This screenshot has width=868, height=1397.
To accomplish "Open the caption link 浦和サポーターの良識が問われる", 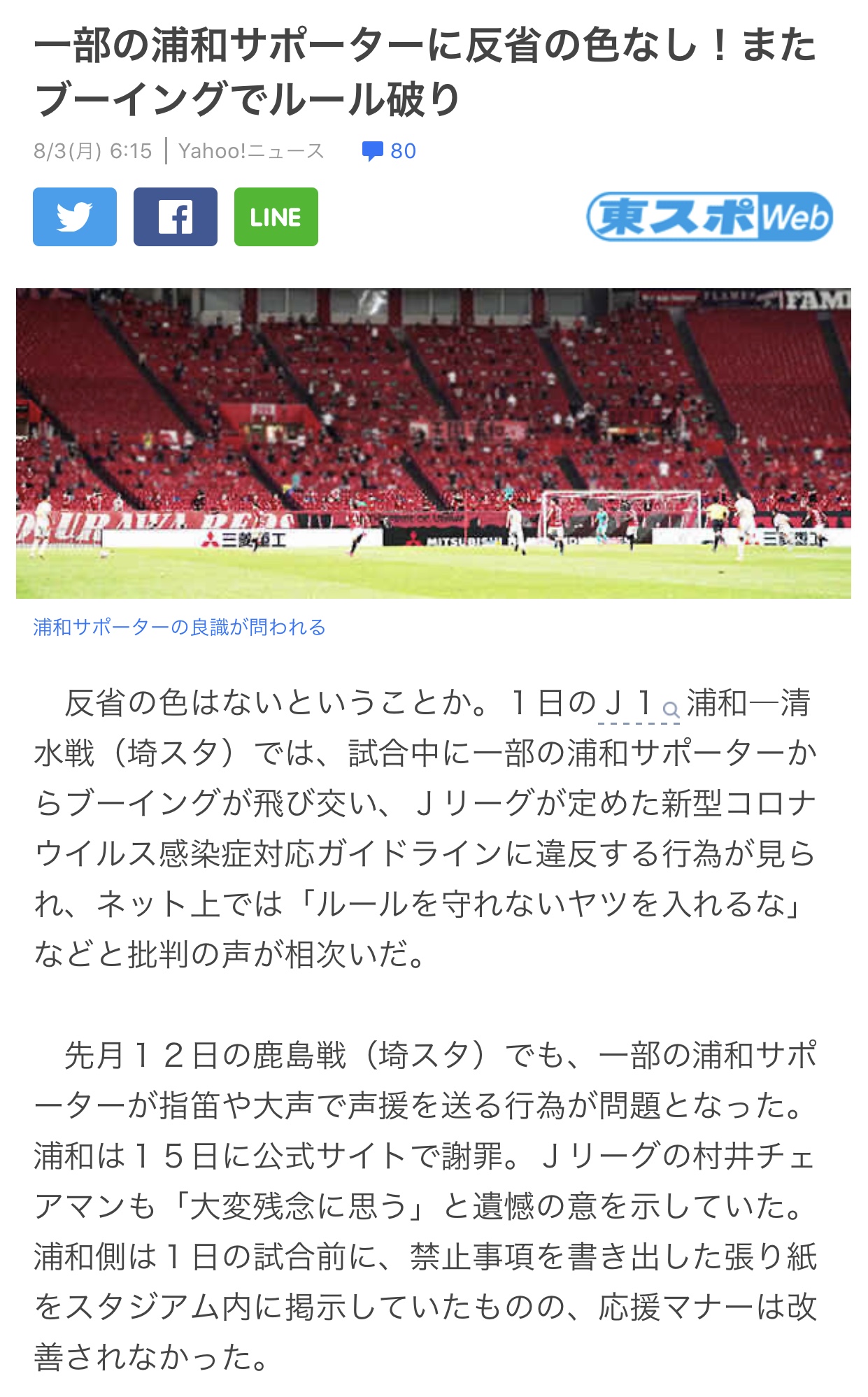I will point(180,627).
